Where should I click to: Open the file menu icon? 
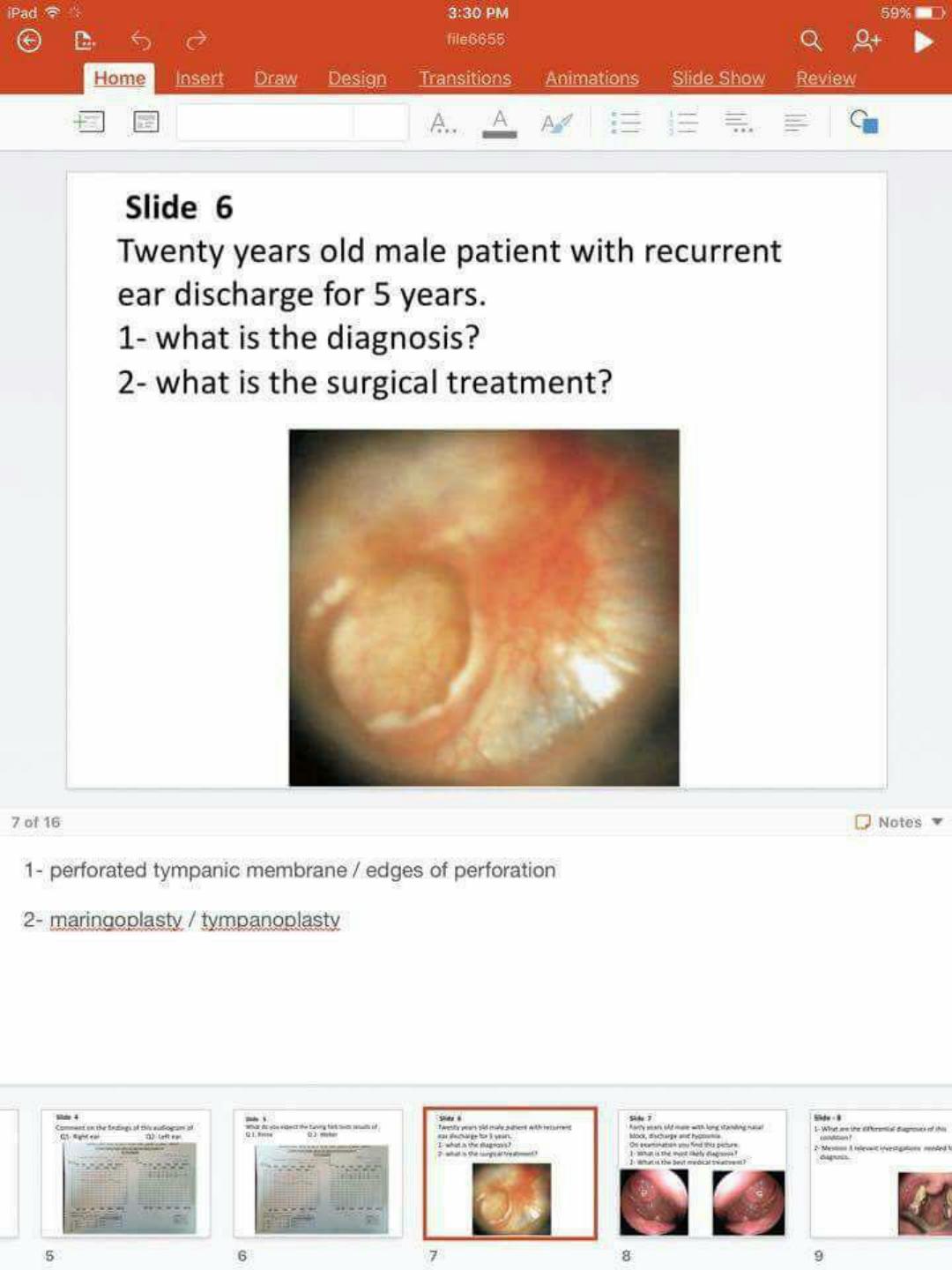pos(85,41)
